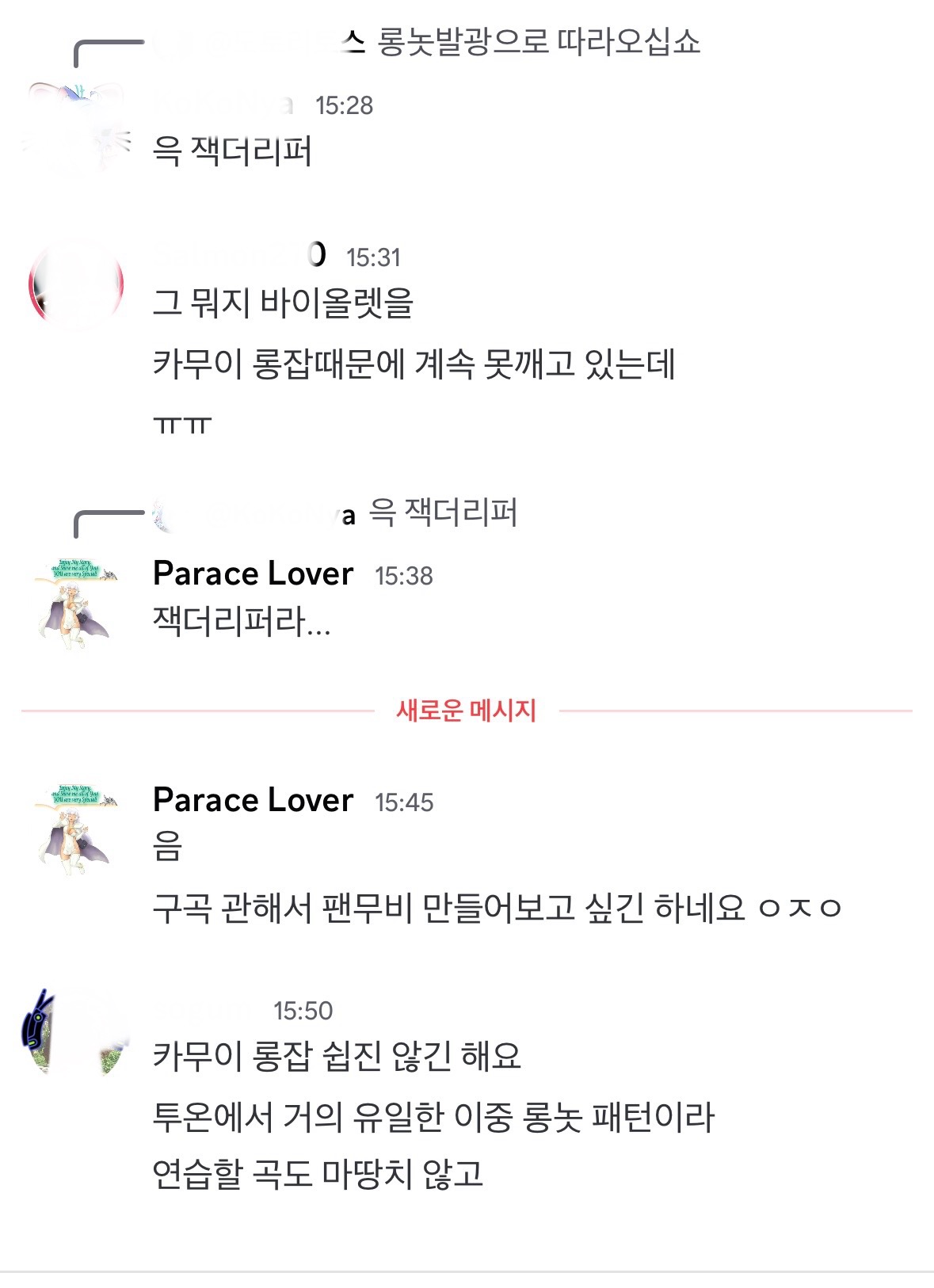Tap the Parace Lover username at 15:45

coord(253,800)
